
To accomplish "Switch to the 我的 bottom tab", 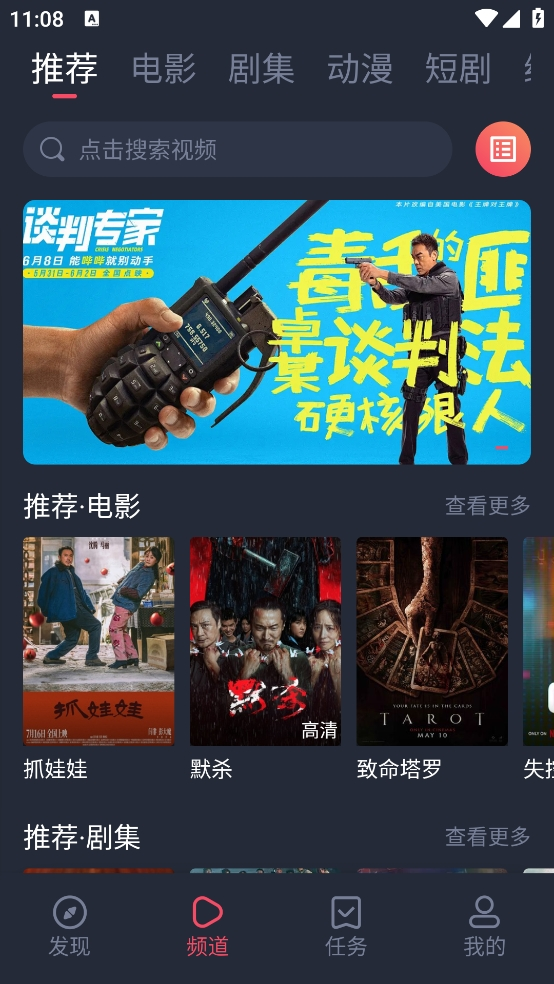I will [x=484, y=926].
